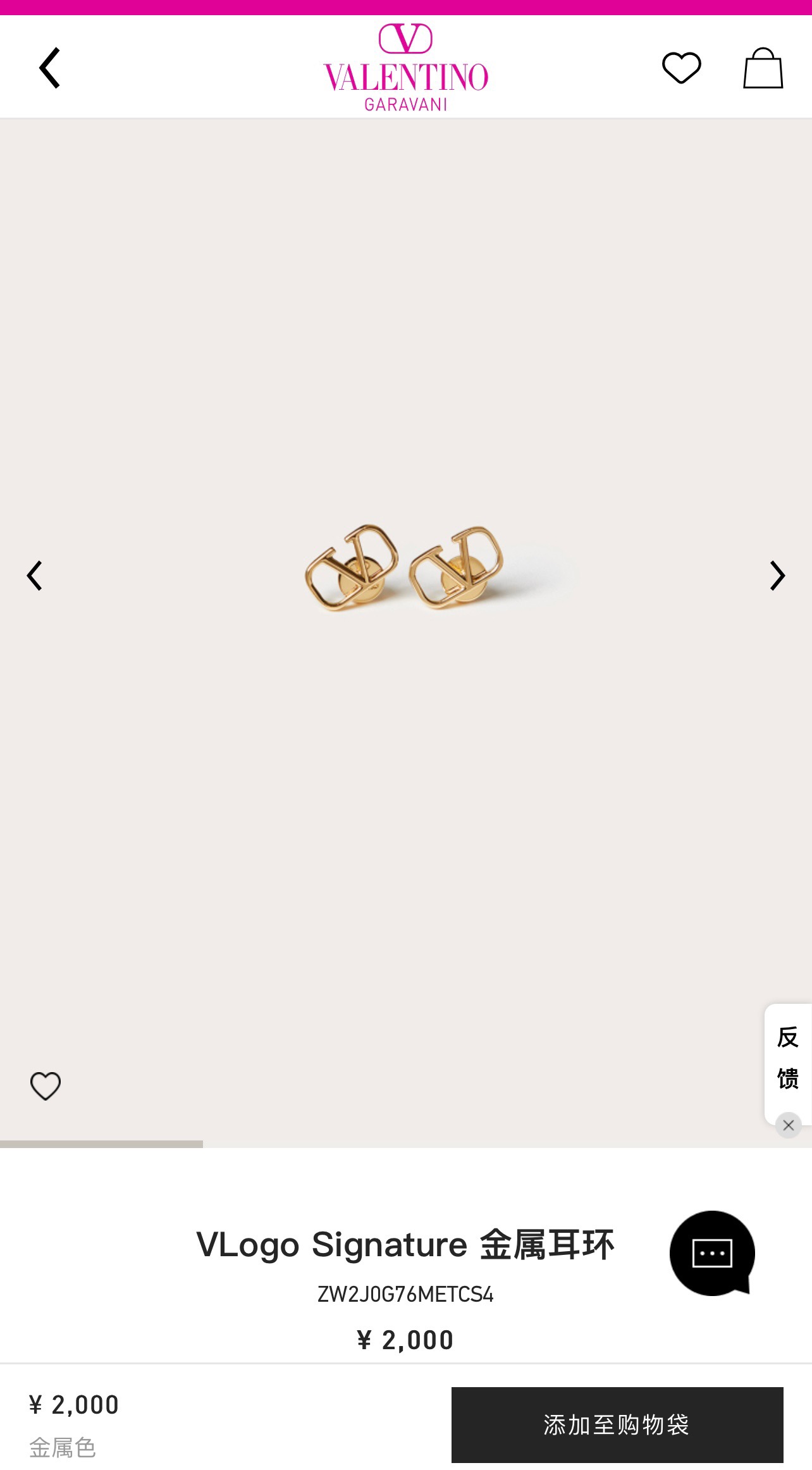The image size is (812, 1470).
Task: Save the earrings to favorites
Action: click(46, 1086)
